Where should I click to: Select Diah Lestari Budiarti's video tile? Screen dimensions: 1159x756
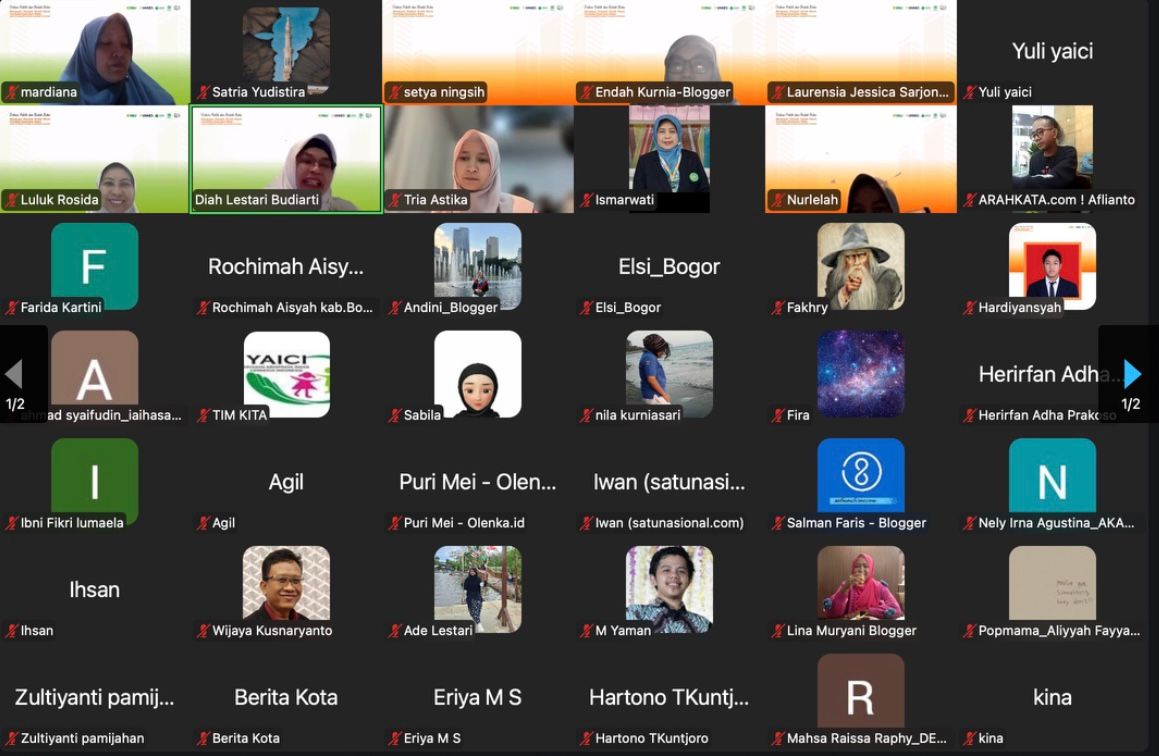point(286,158)
